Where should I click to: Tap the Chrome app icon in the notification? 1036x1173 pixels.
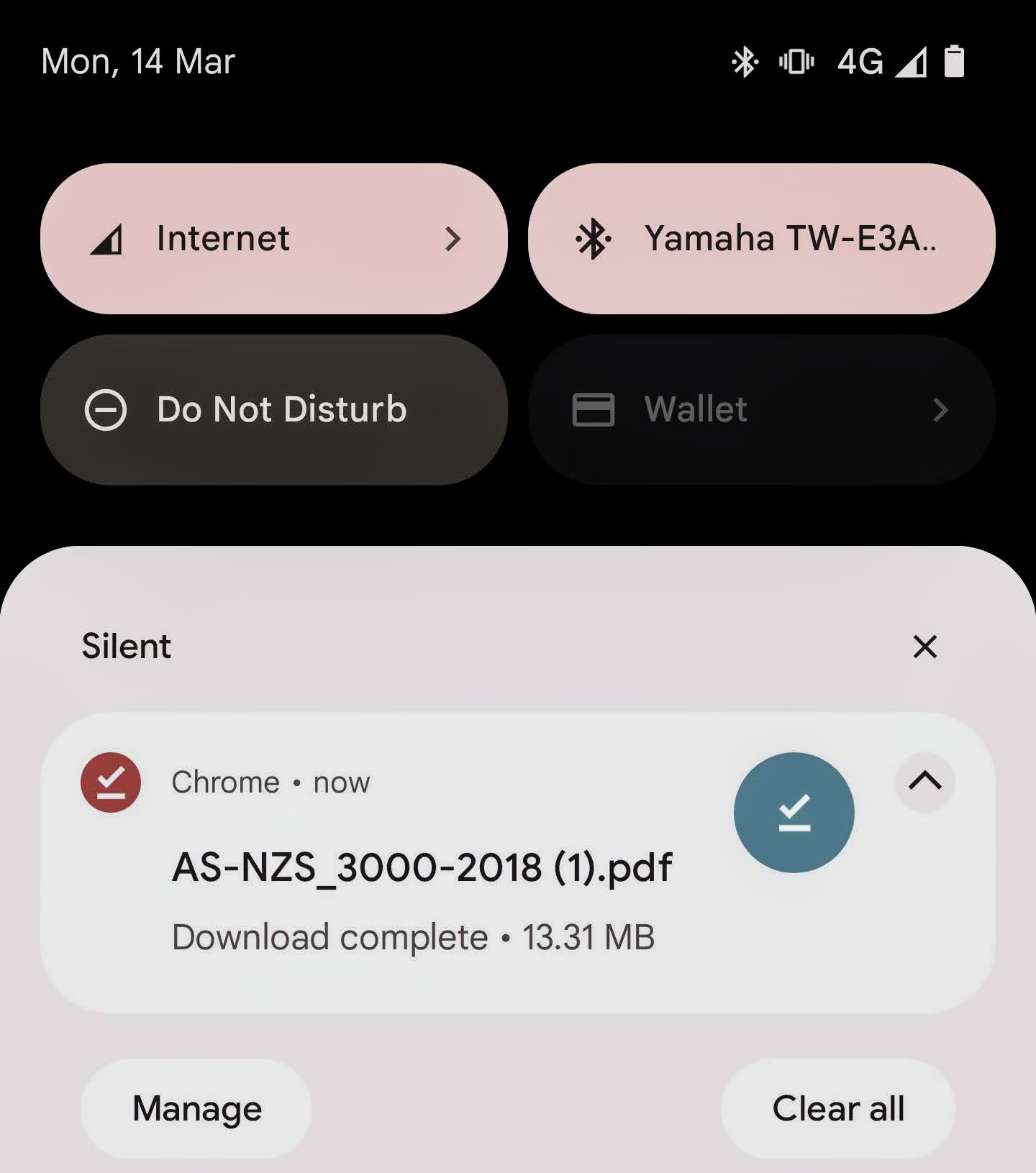coord(109,782)
